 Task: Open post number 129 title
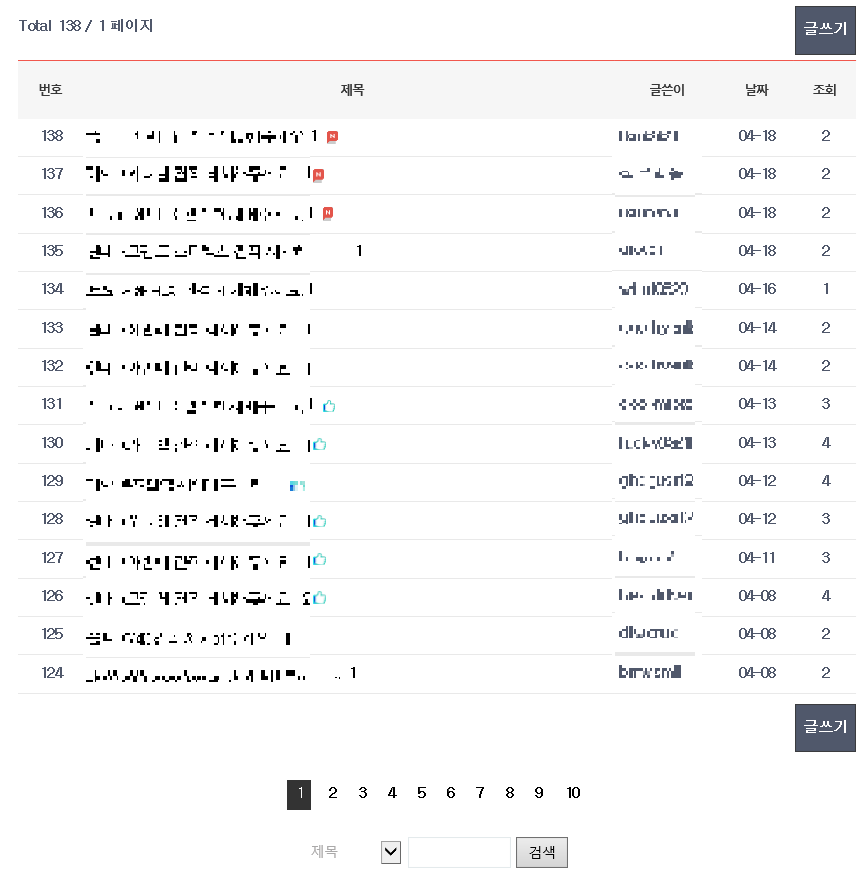click(180, 482)
